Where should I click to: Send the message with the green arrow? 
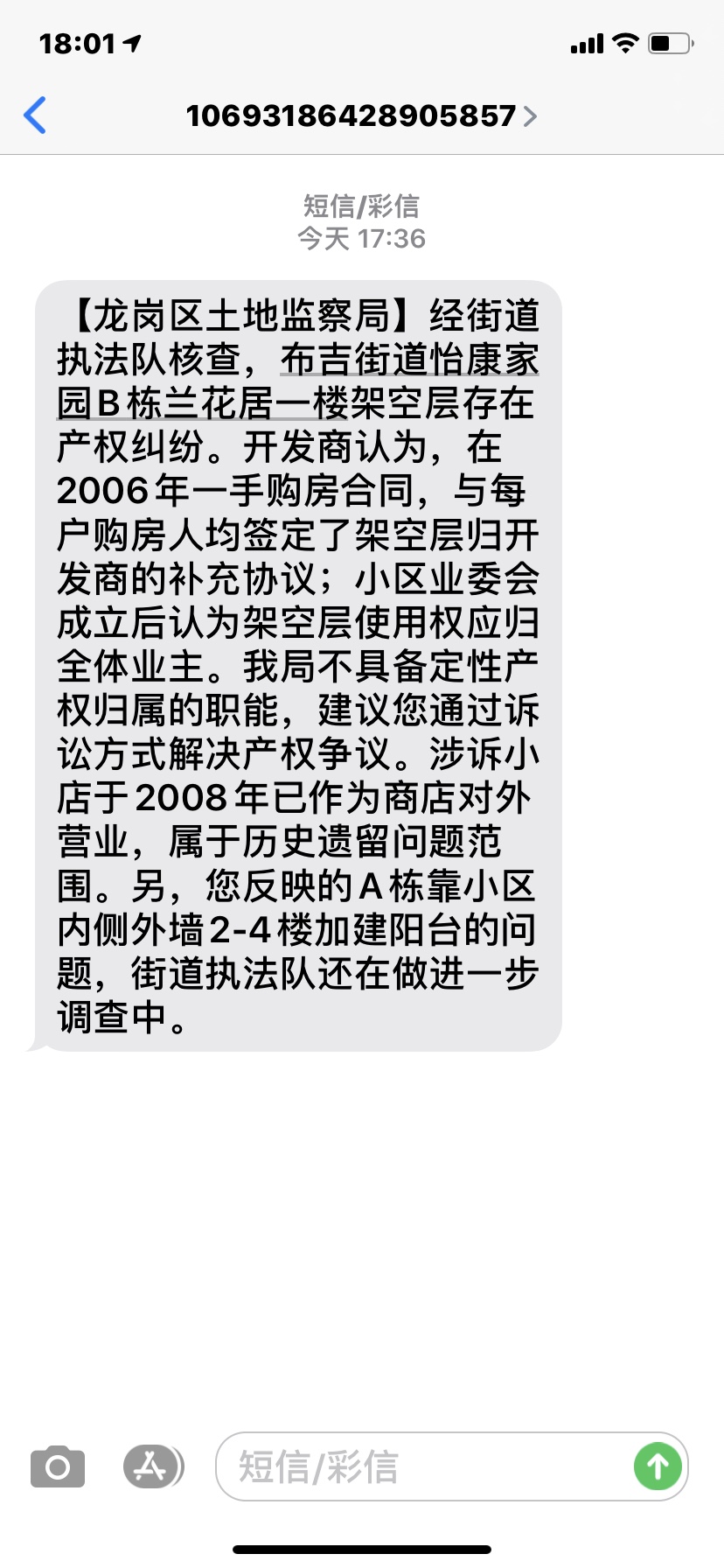pos(658,1466)
